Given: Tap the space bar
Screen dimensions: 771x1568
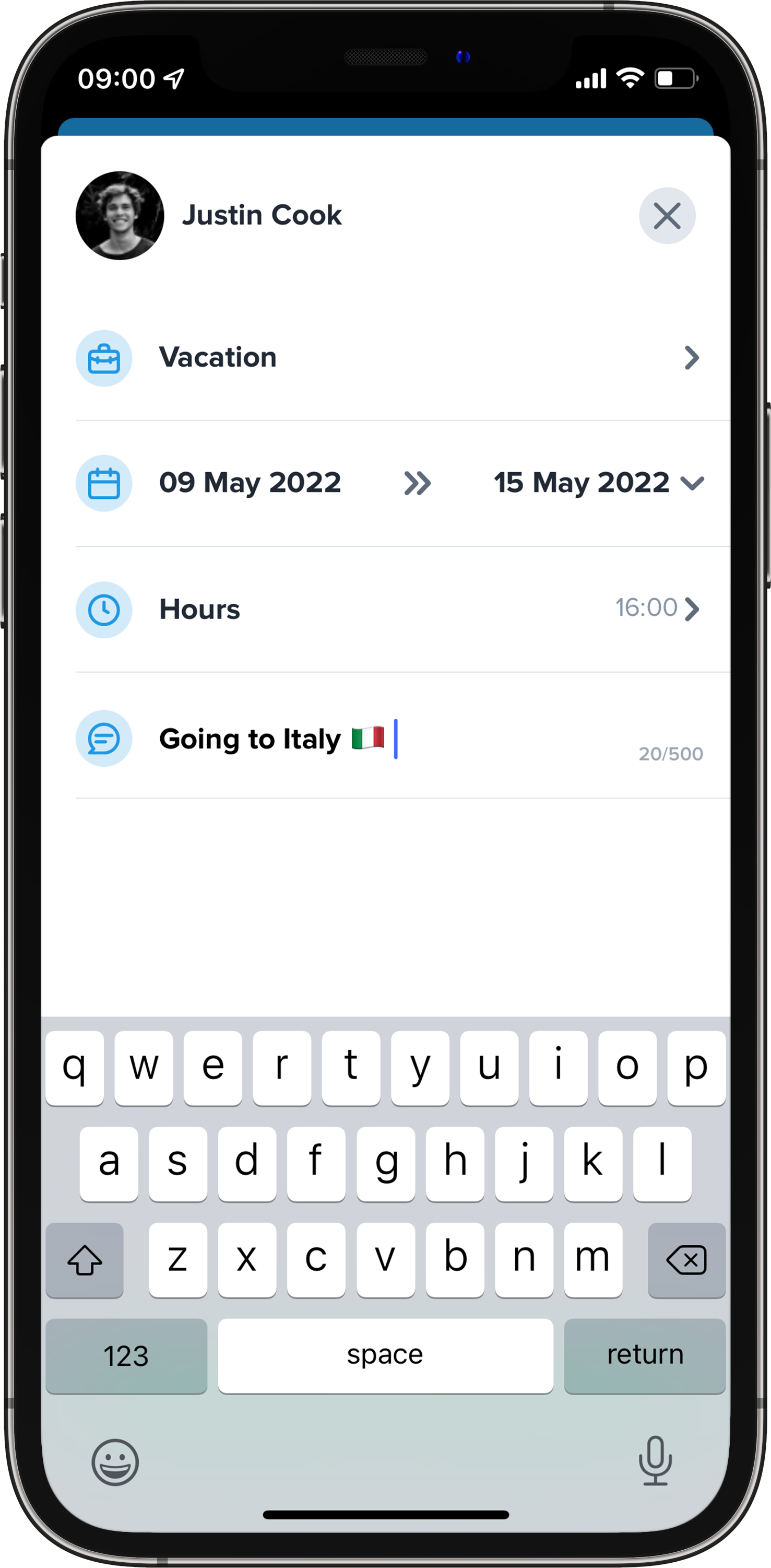Looking at the screenshot, I should 385,1355.
